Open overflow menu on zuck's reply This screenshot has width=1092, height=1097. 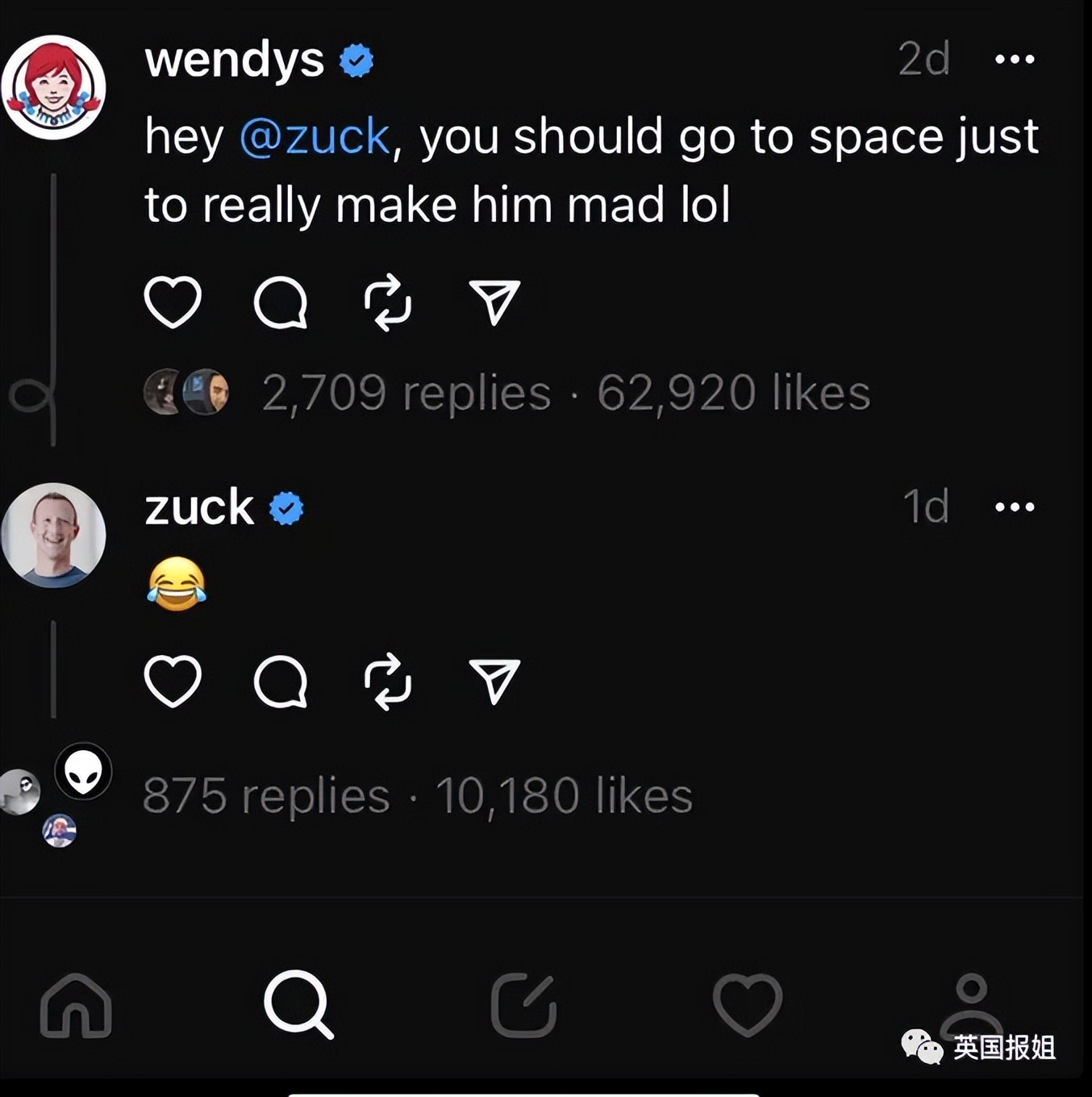(1014, 507)
